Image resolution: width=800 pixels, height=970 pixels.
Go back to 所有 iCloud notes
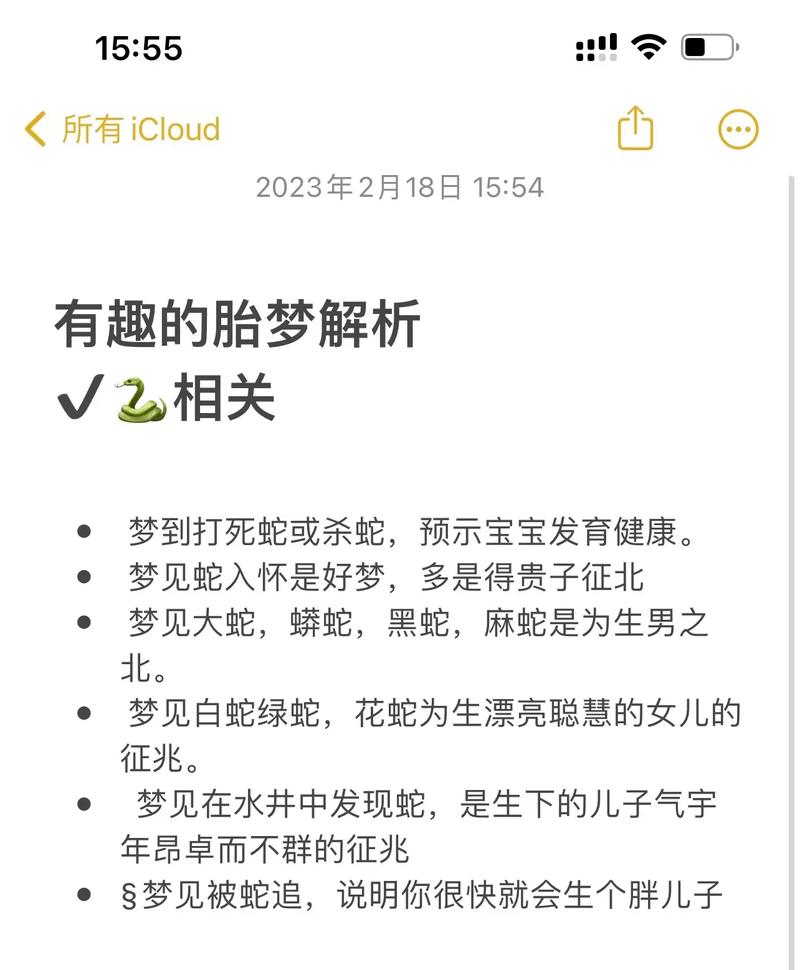(x=122, y=129)
